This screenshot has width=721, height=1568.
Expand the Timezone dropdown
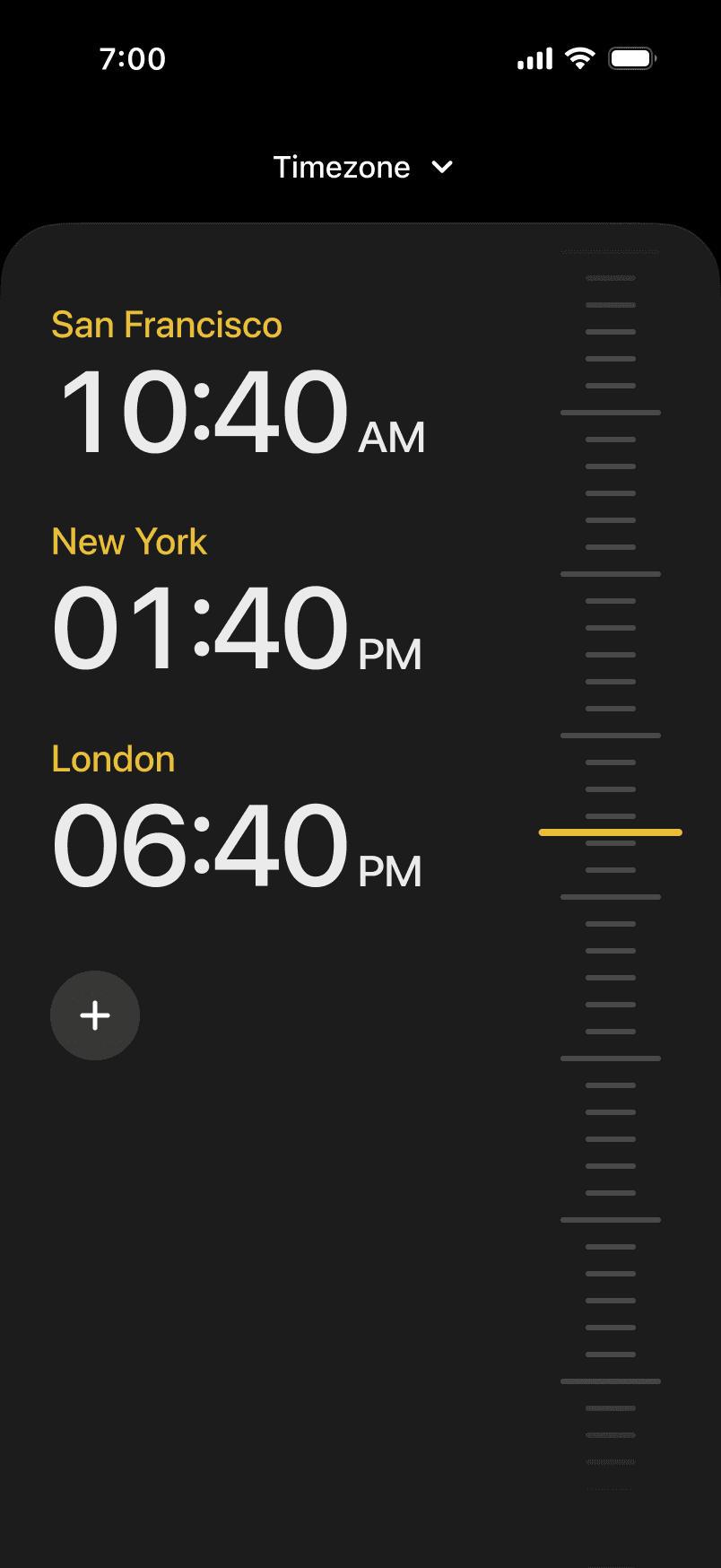tap(363, 168)
